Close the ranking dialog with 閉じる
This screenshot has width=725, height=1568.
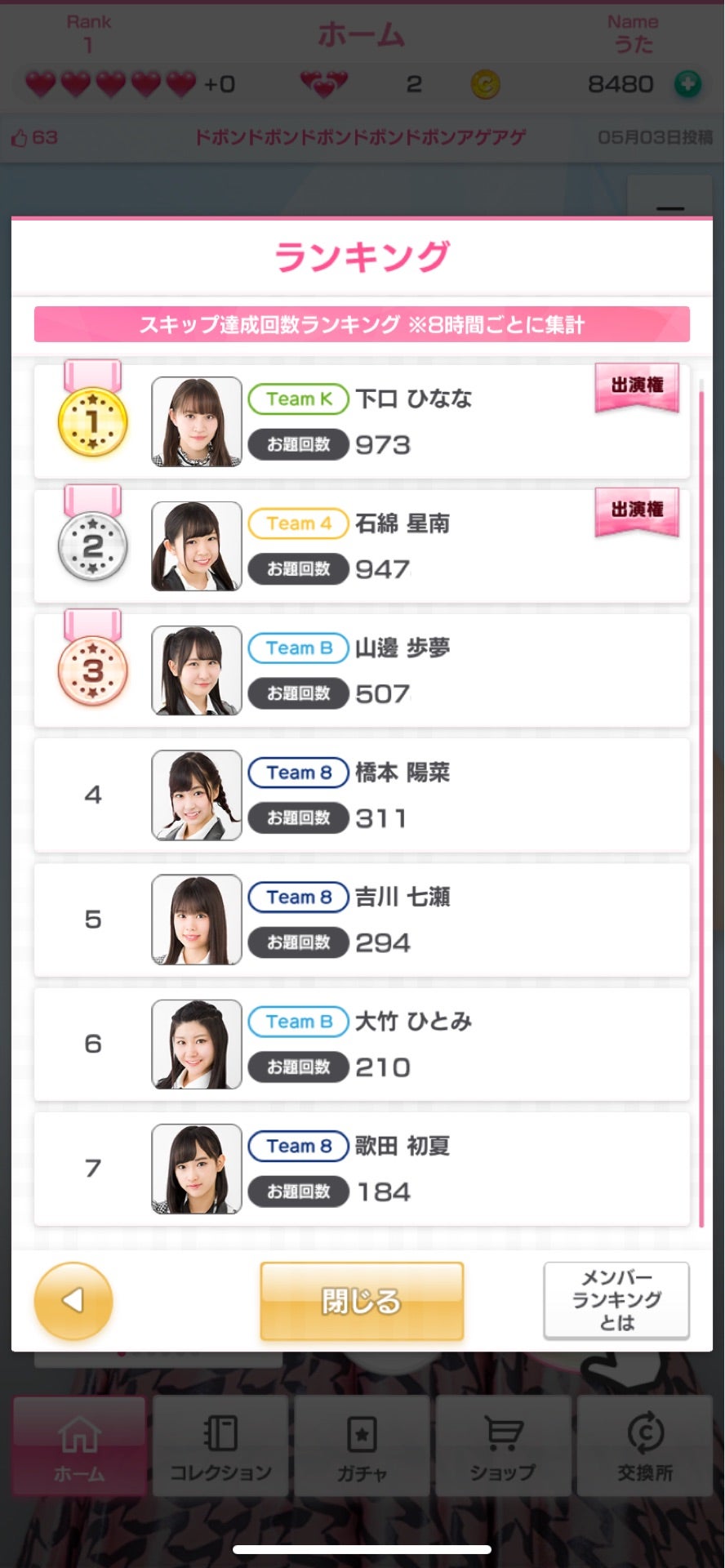pyautogui.click(x=362, y=1301)
